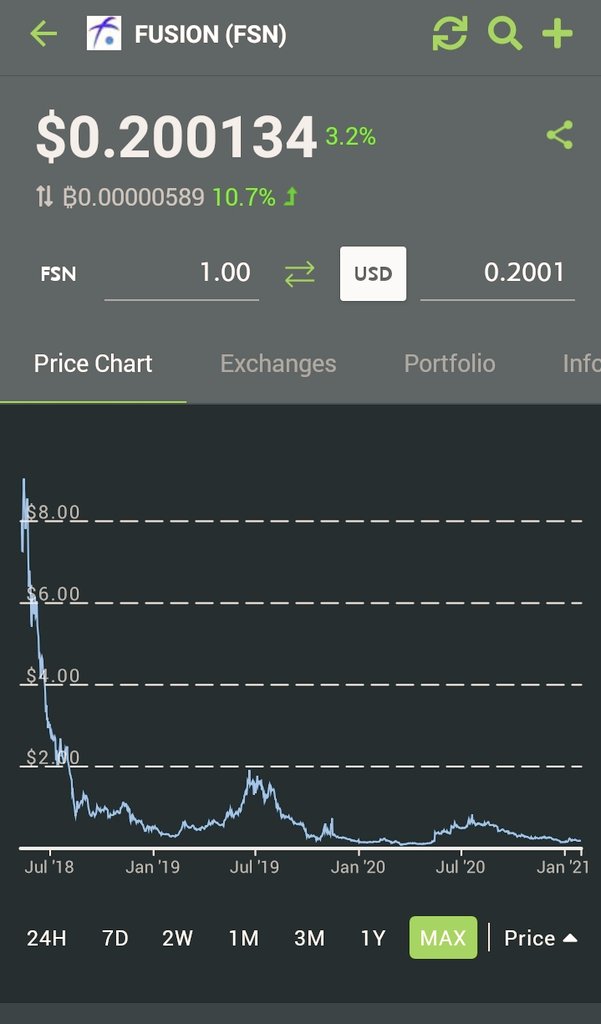Change the USD currency selector
The image size is (601, 1024).
pos(373,274)
